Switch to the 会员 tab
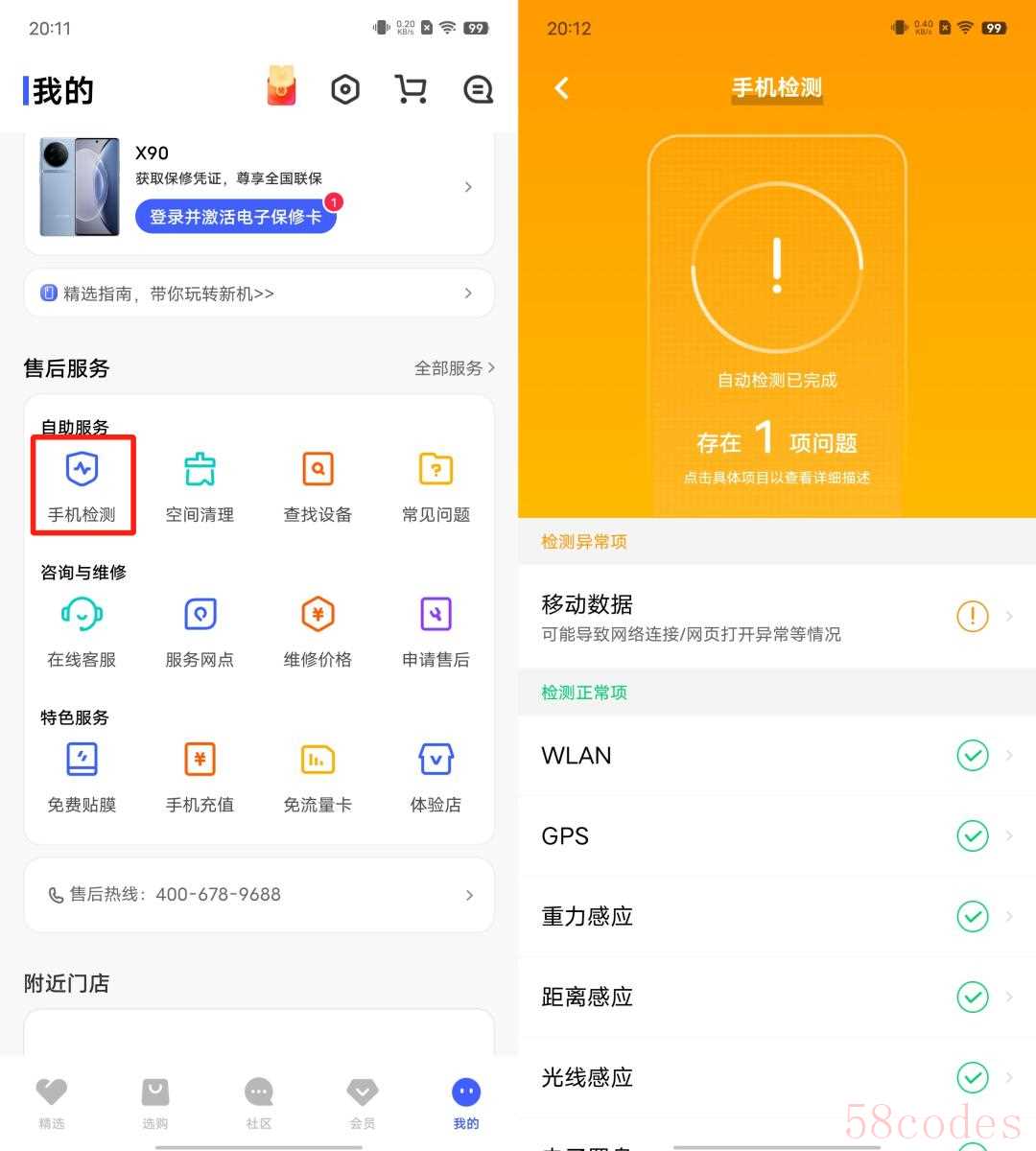Image resolution: width=1036 pixels, height=1151 pixels. 363,1103
